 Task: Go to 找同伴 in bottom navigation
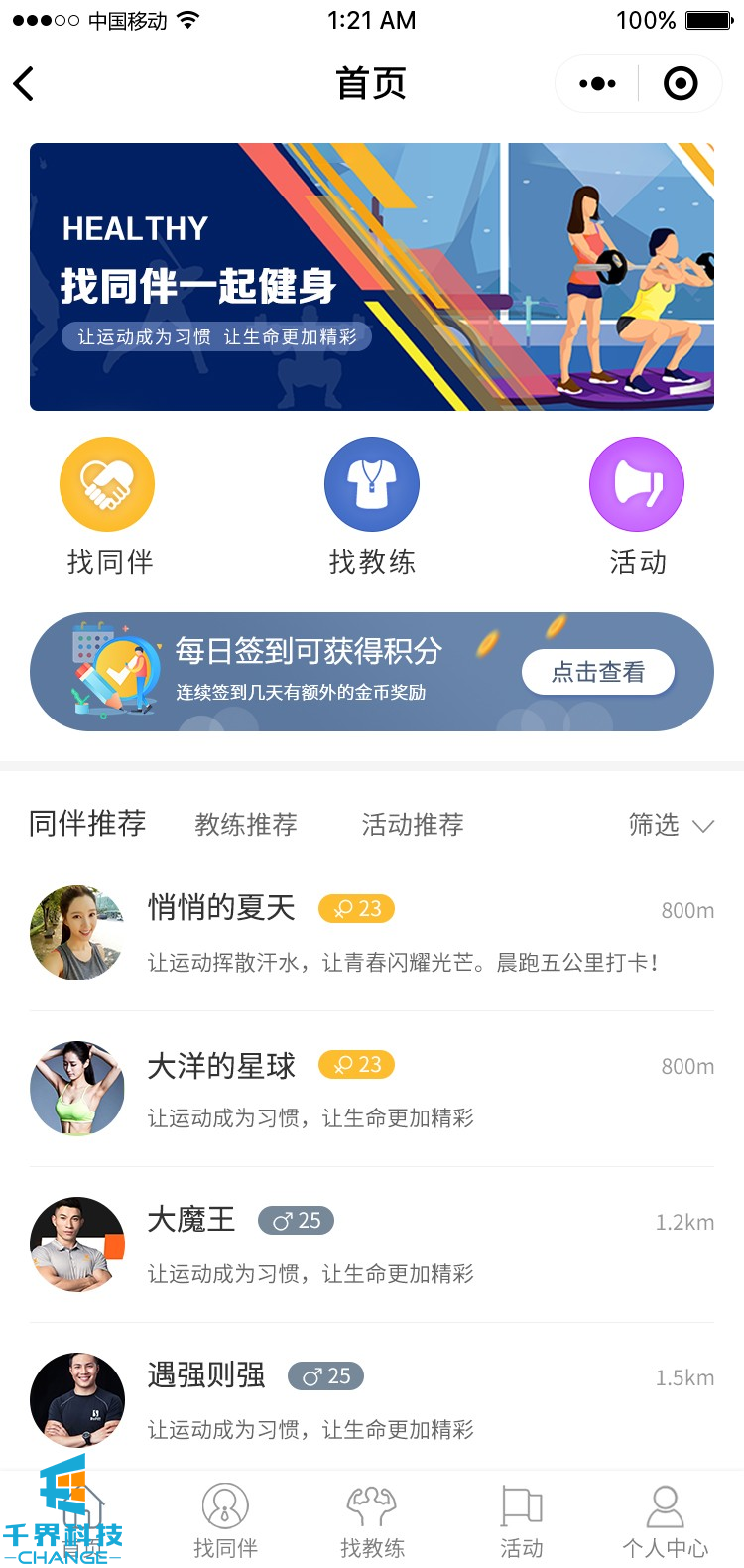(x=225, y=1520)
